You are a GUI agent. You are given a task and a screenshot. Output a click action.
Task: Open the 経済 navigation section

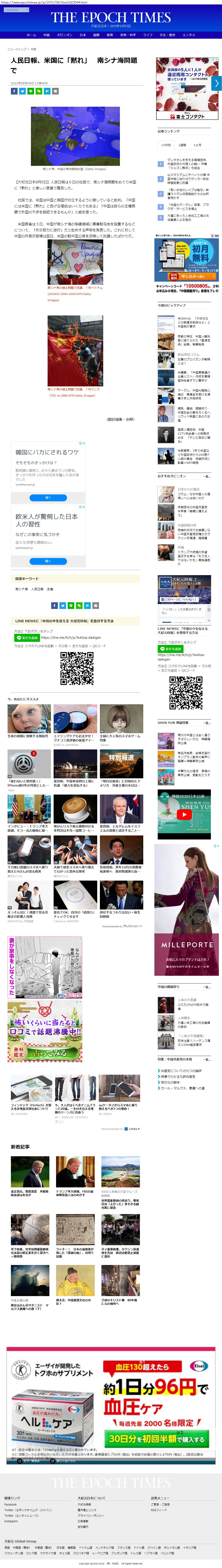click(110, 35)
